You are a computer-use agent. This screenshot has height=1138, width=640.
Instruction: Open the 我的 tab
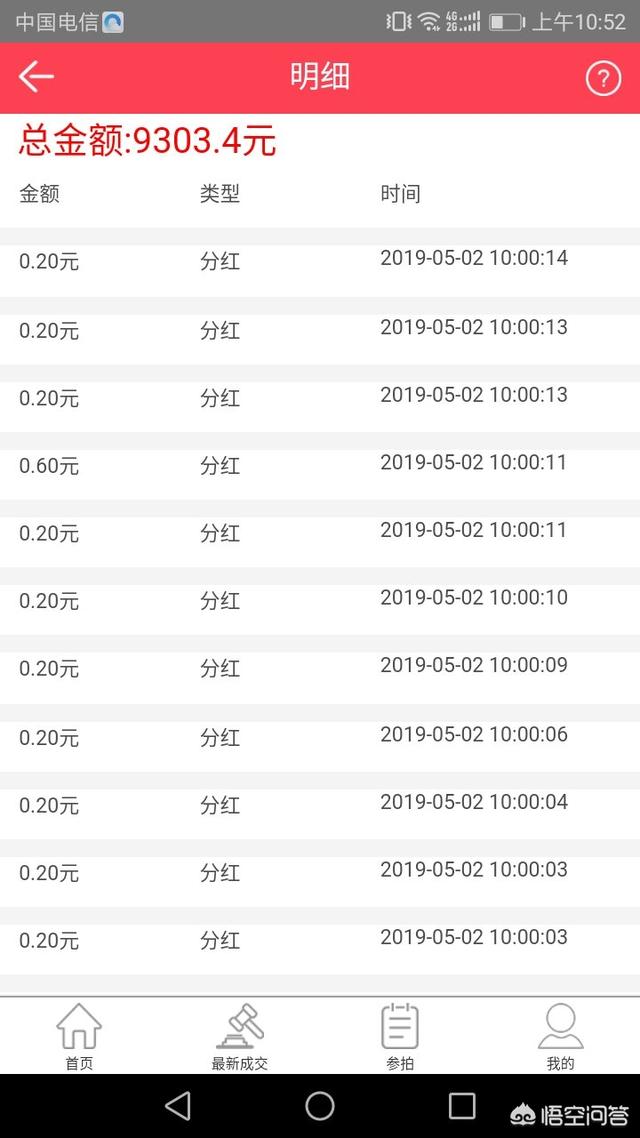[560, 1036]
